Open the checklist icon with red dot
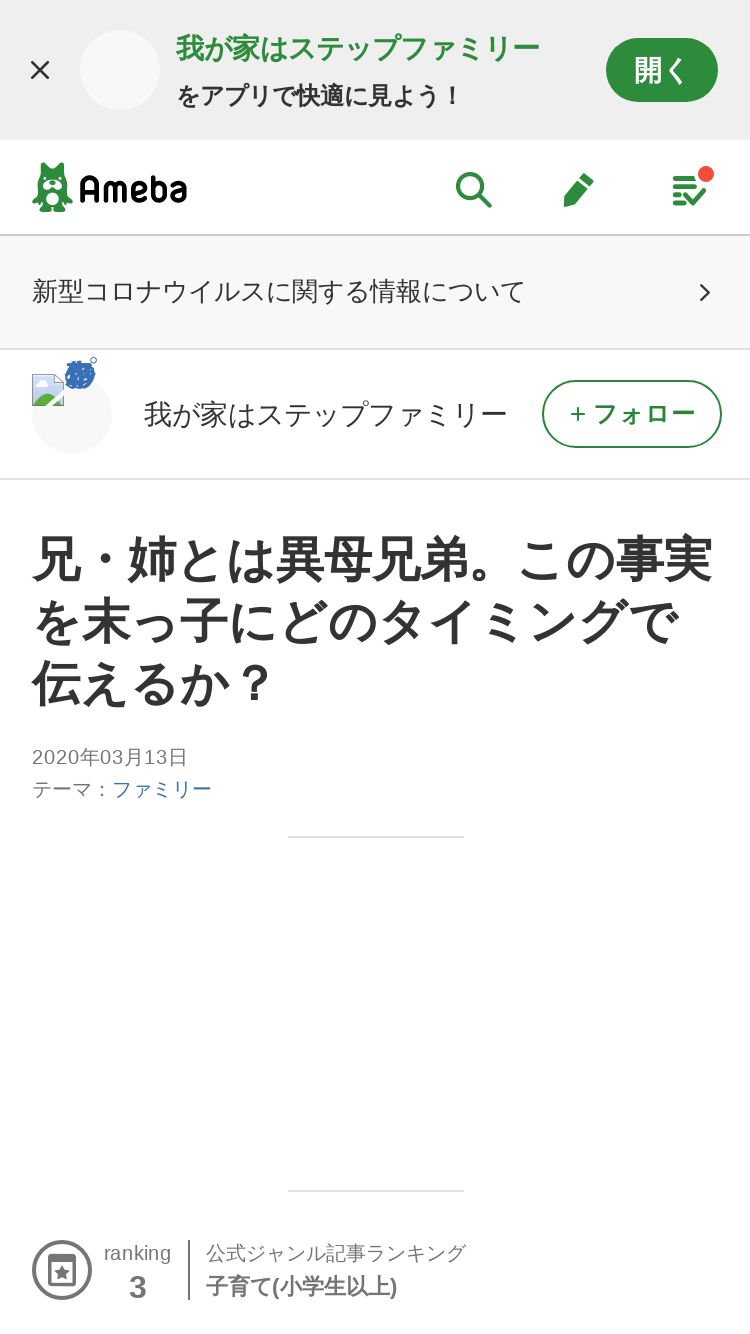This screenshot has width=750, height=1334. (x=690, y=188)
